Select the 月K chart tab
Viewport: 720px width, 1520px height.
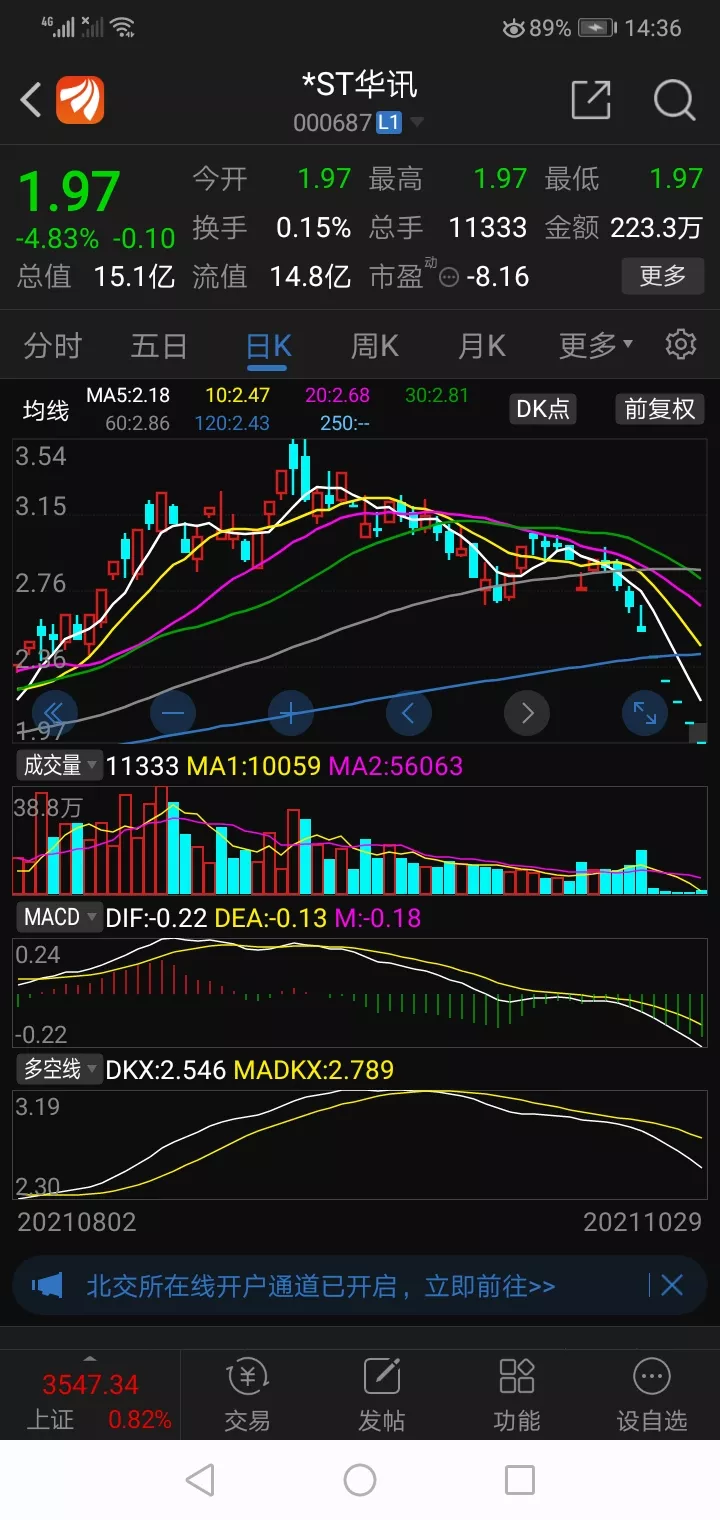(482, 346)
